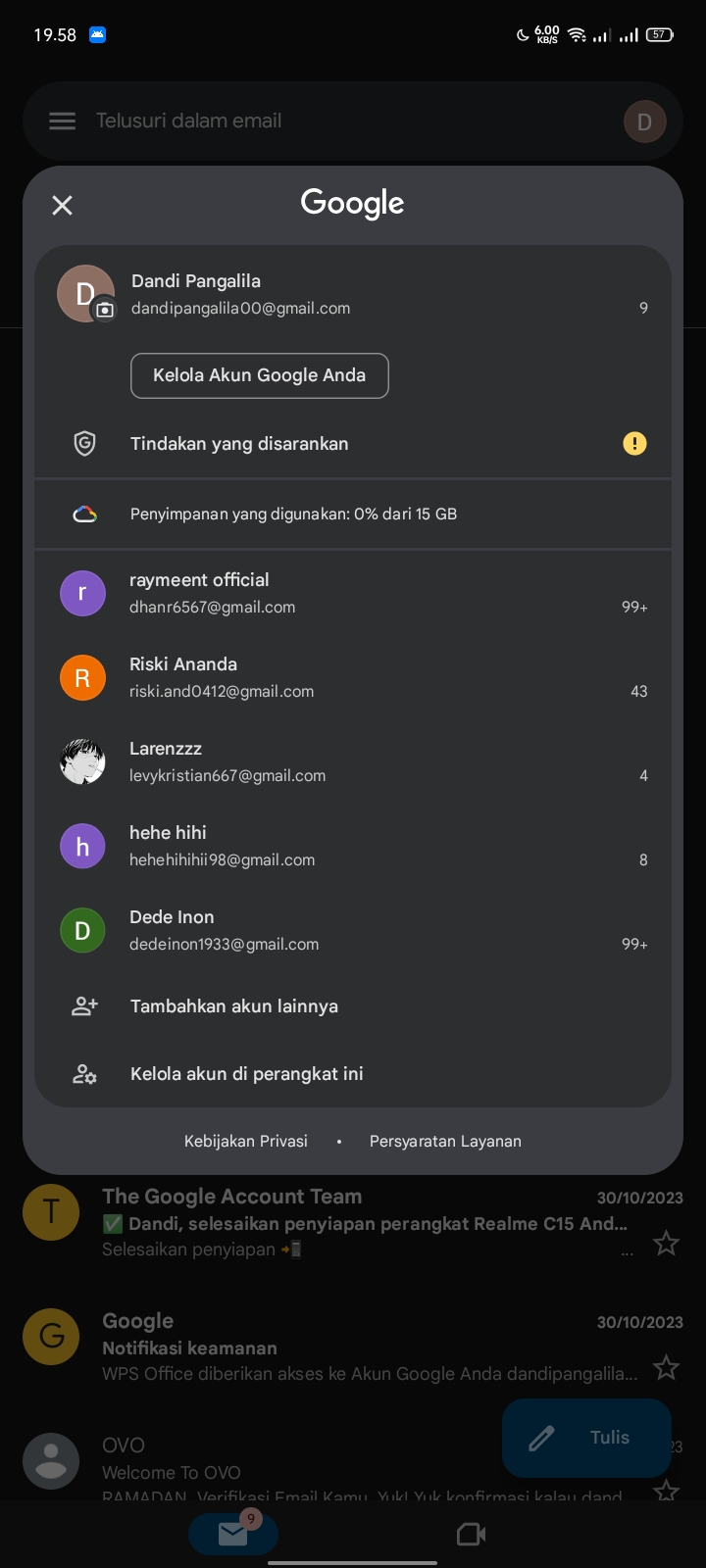
Task: Switch to raymeent official account
Action: 353,593
